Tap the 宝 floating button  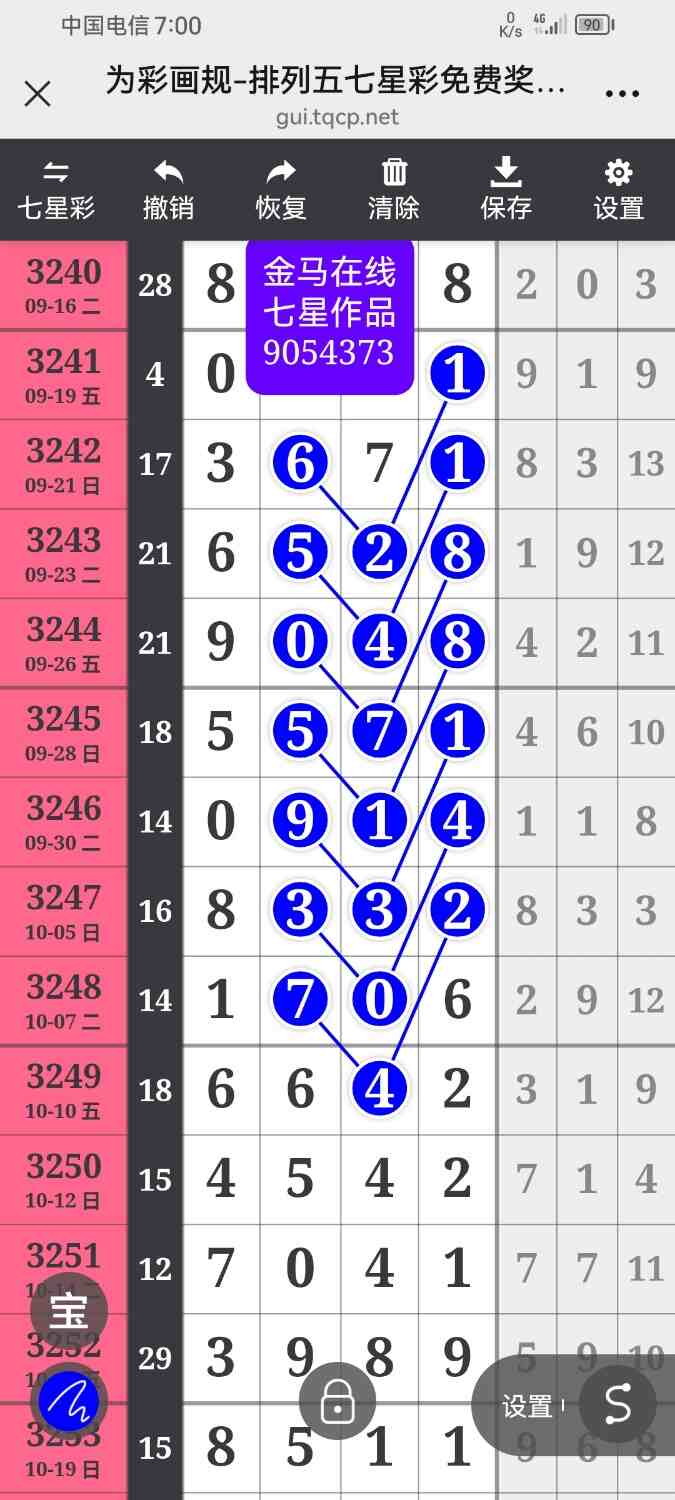click(x=69, y=1311)
